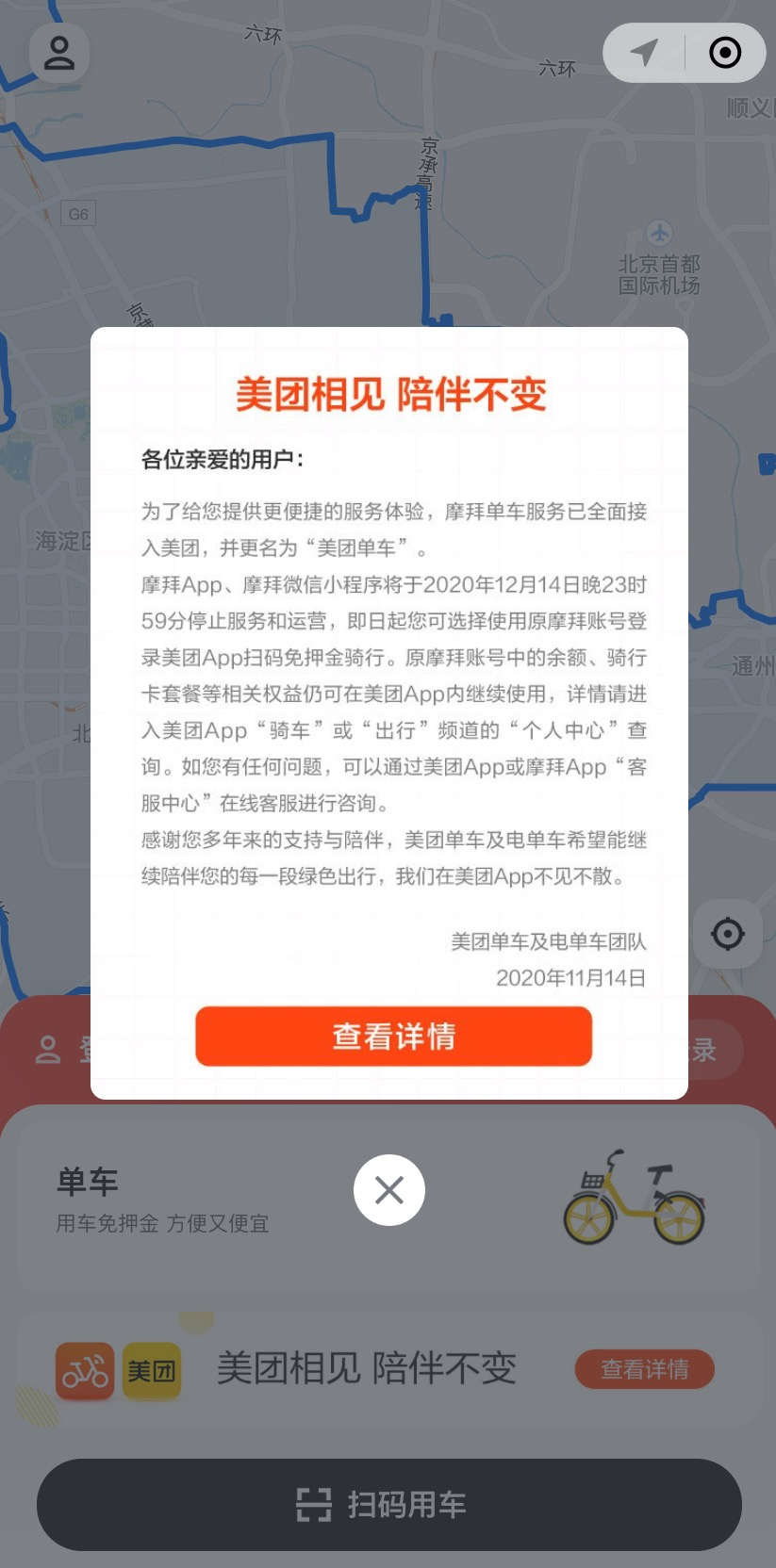Dismiss the announcement with the X button
Viewport: 776px width, 1568px height.
coord(389,1190)
